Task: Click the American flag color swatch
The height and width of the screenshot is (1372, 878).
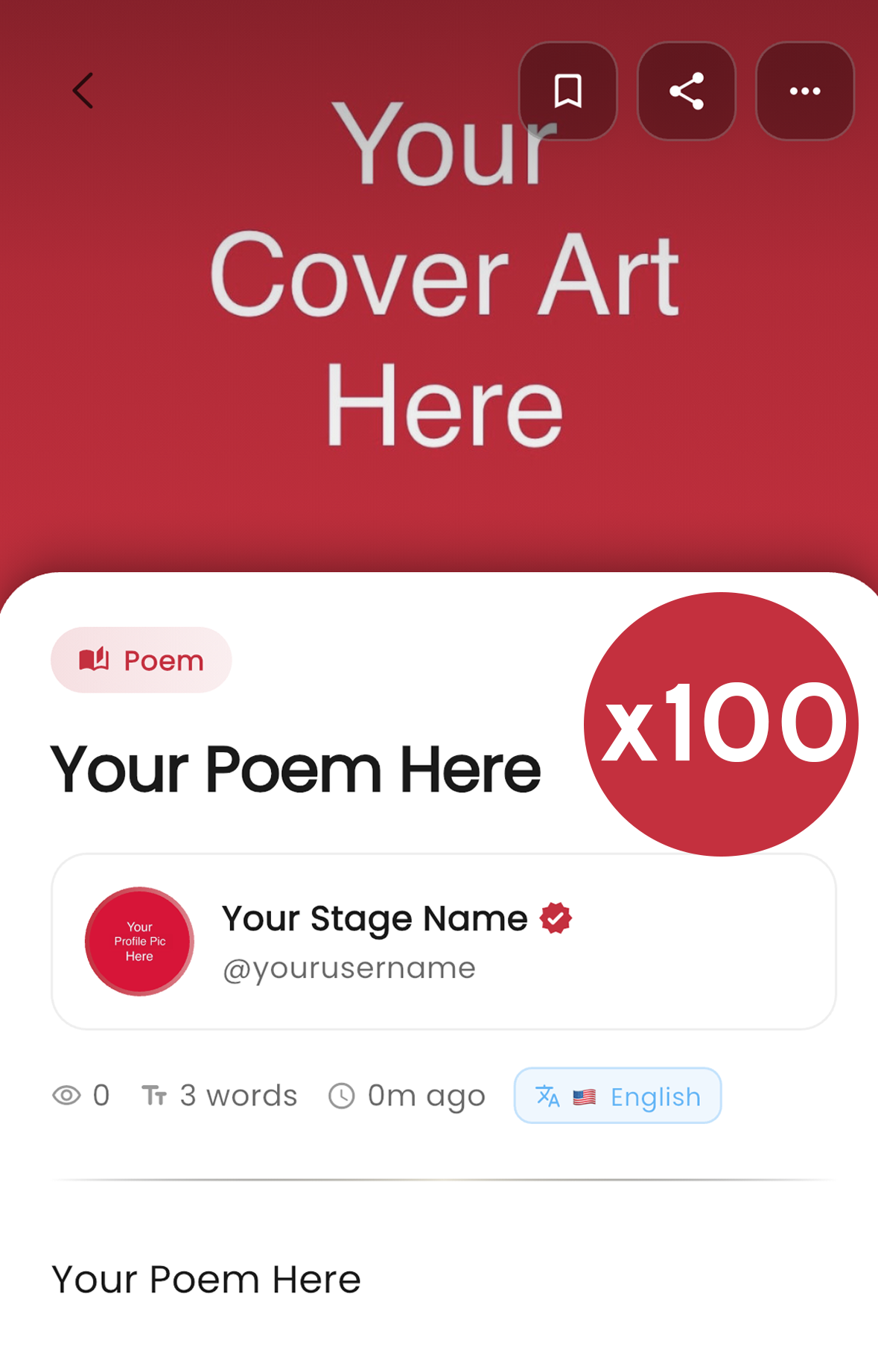Action: [585, 1096]
